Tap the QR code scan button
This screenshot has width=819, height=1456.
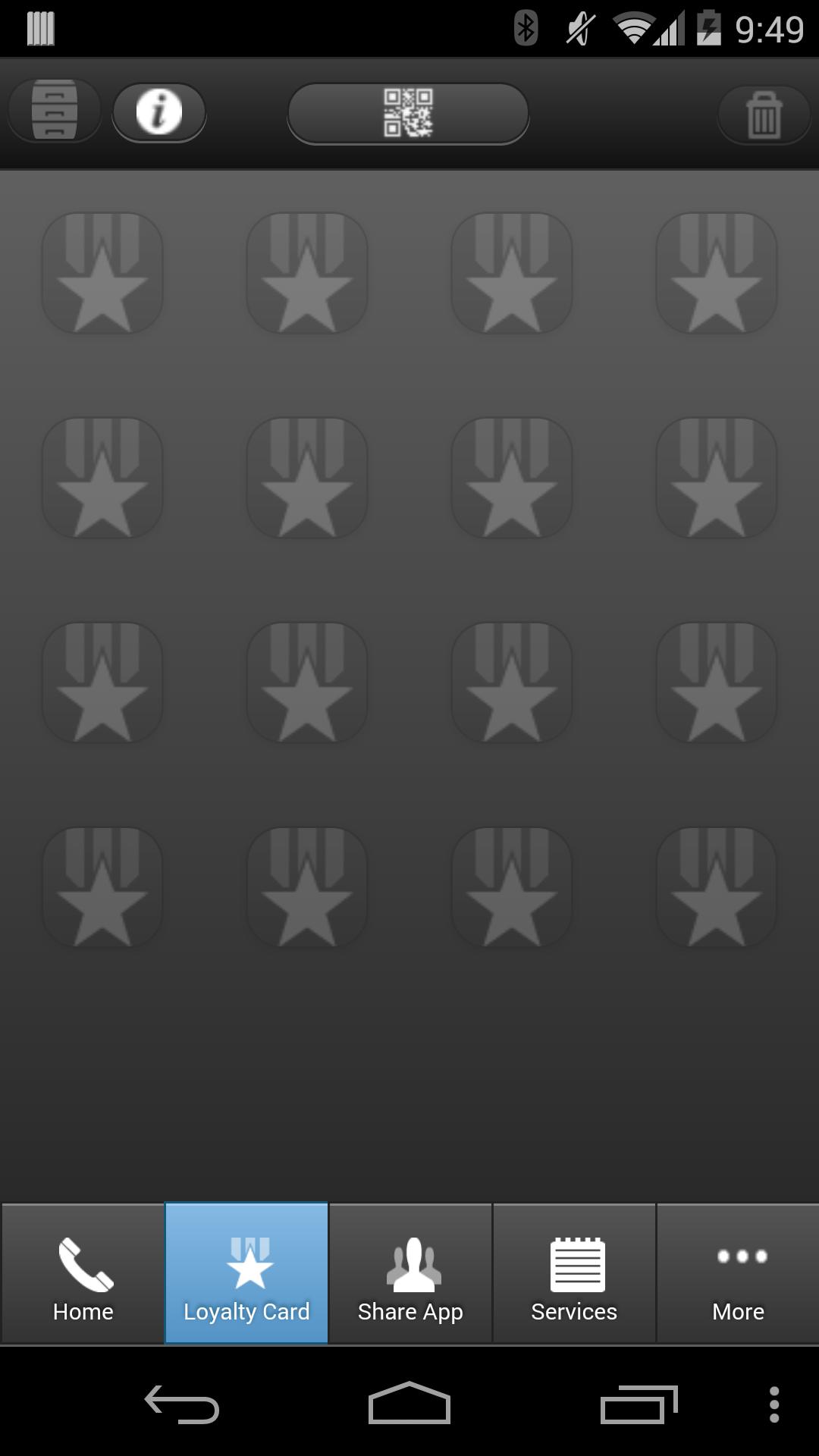(408, 114)
